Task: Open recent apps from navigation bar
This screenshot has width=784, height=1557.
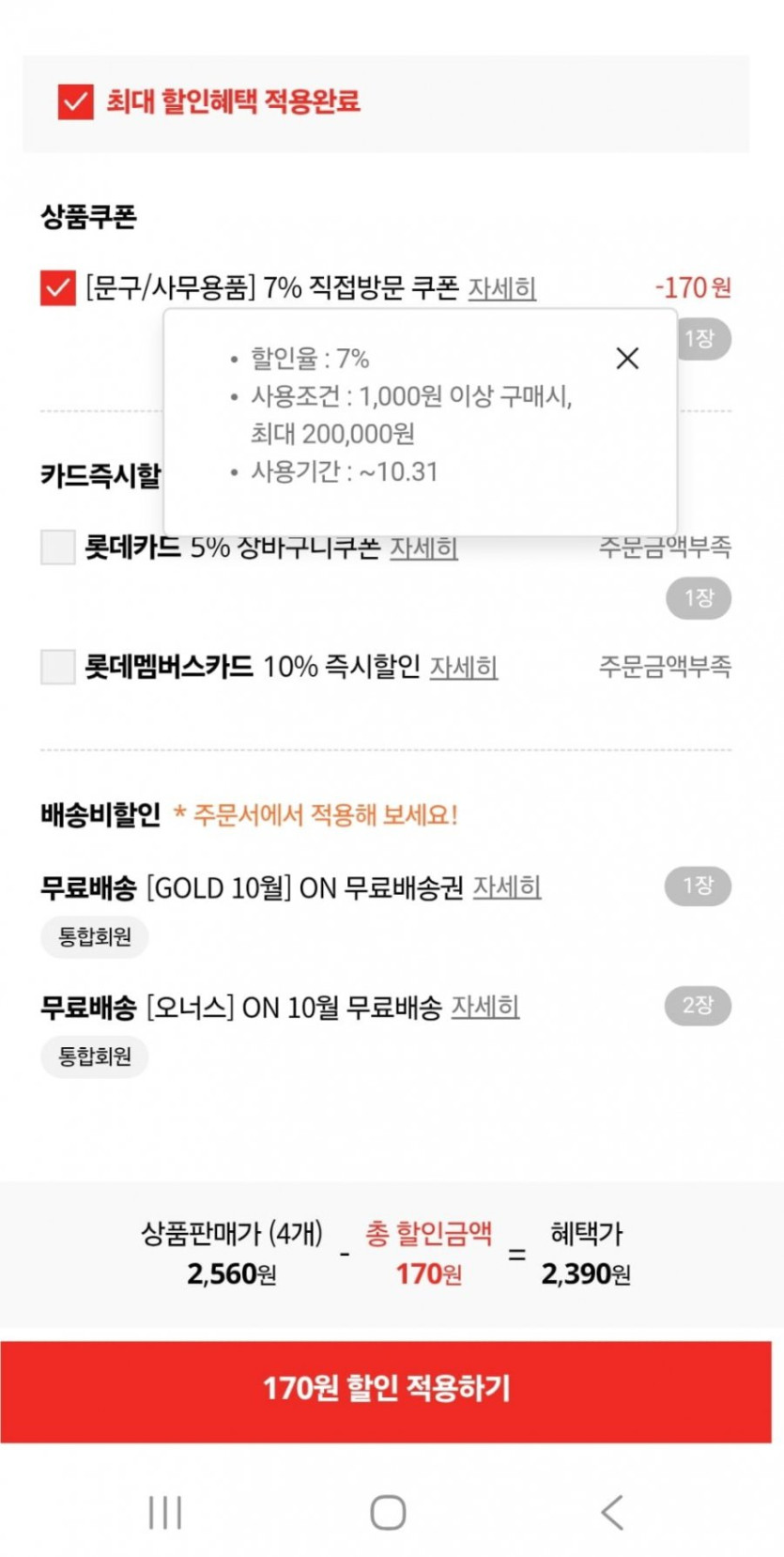Action: tap(165, 1513)
